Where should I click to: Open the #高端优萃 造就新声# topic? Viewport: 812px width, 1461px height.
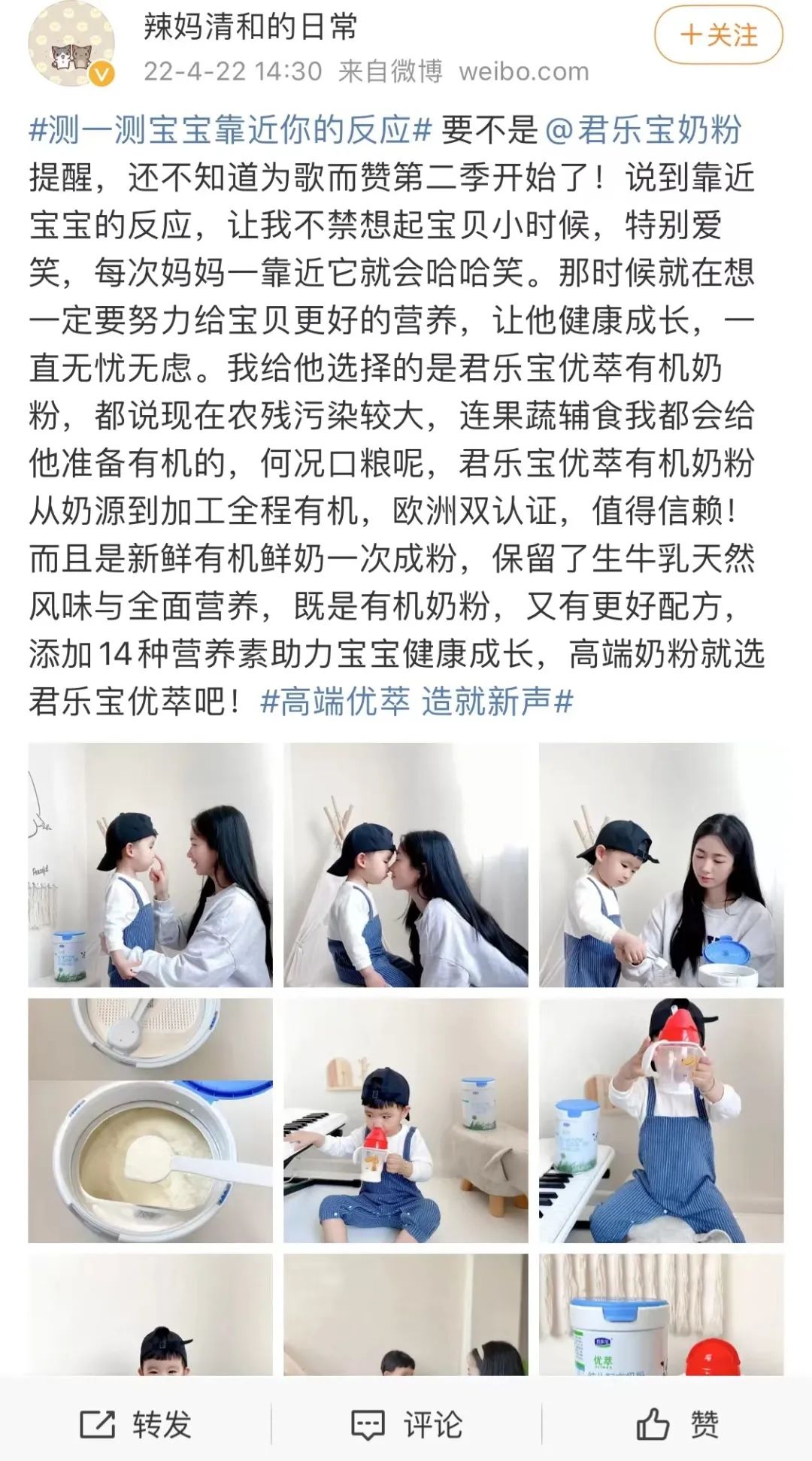click(x=417, y=702)
